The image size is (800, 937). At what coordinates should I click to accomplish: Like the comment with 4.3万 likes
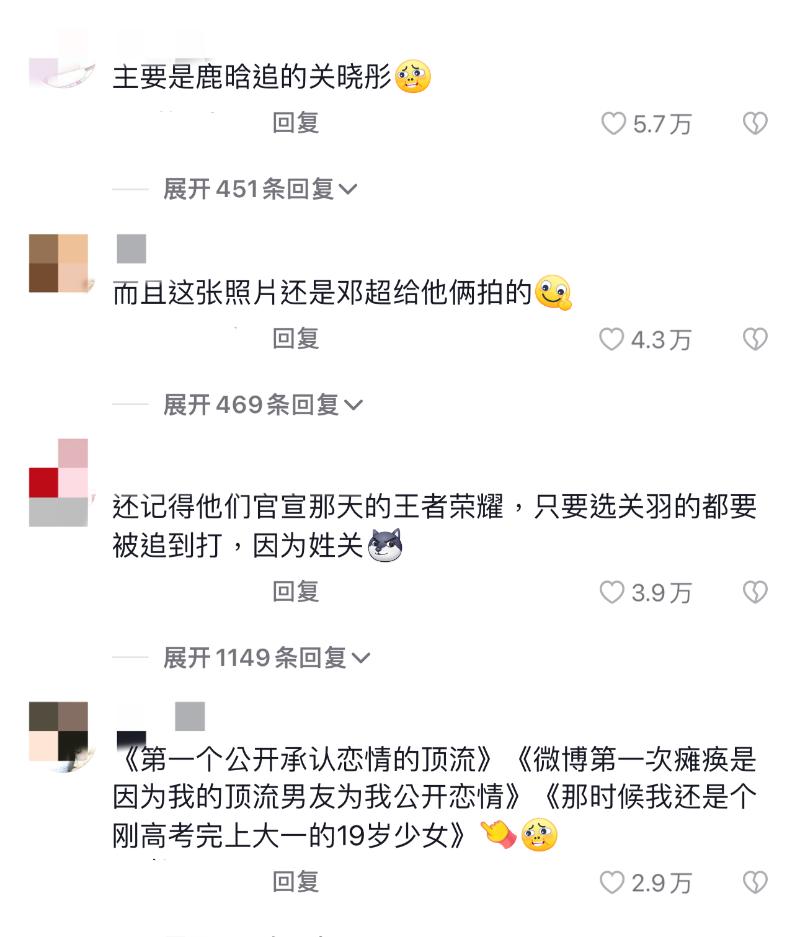click(x=612, y=340)
